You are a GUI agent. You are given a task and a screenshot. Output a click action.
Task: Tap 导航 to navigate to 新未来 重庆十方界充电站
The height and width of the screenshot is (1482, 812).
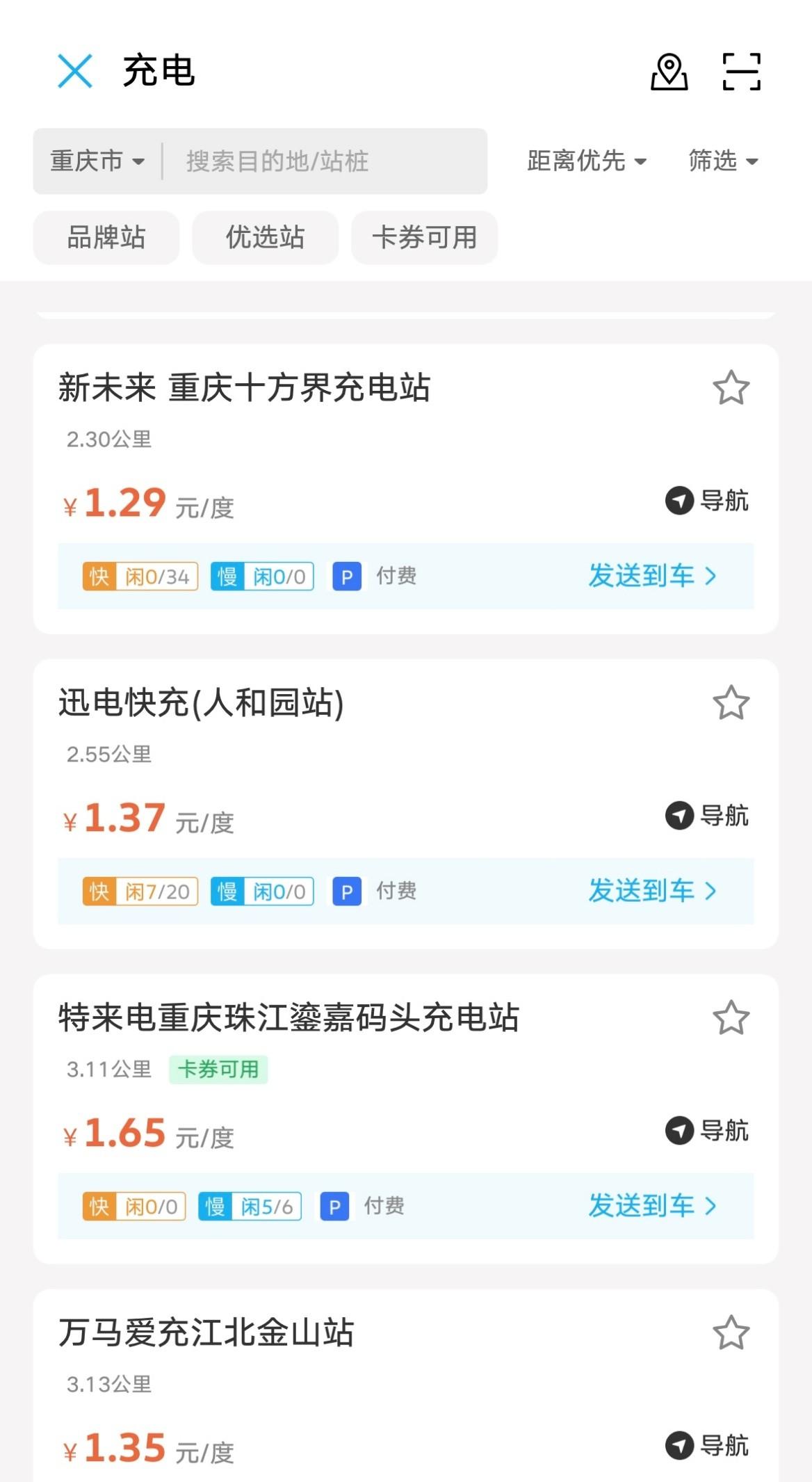pyautogui.click(x=707, y=502)
